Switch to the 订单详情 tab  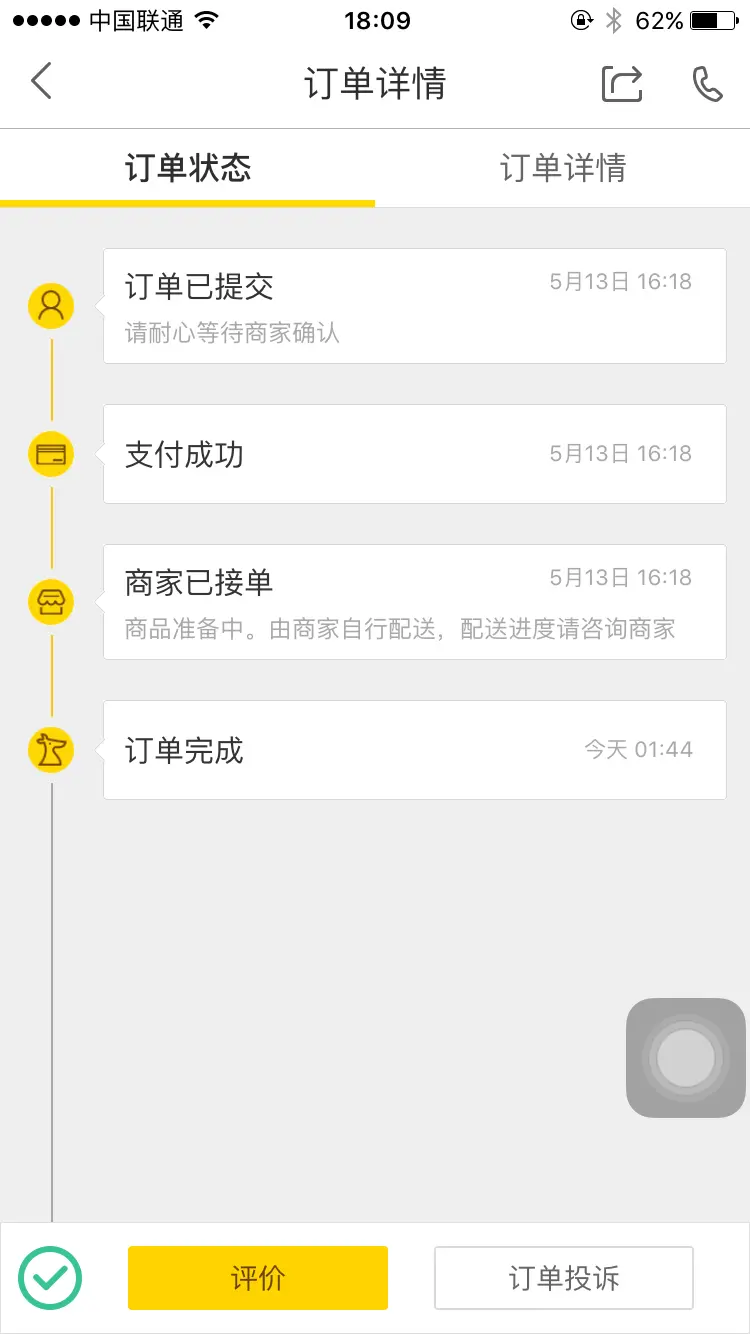[x=562, y=168]
